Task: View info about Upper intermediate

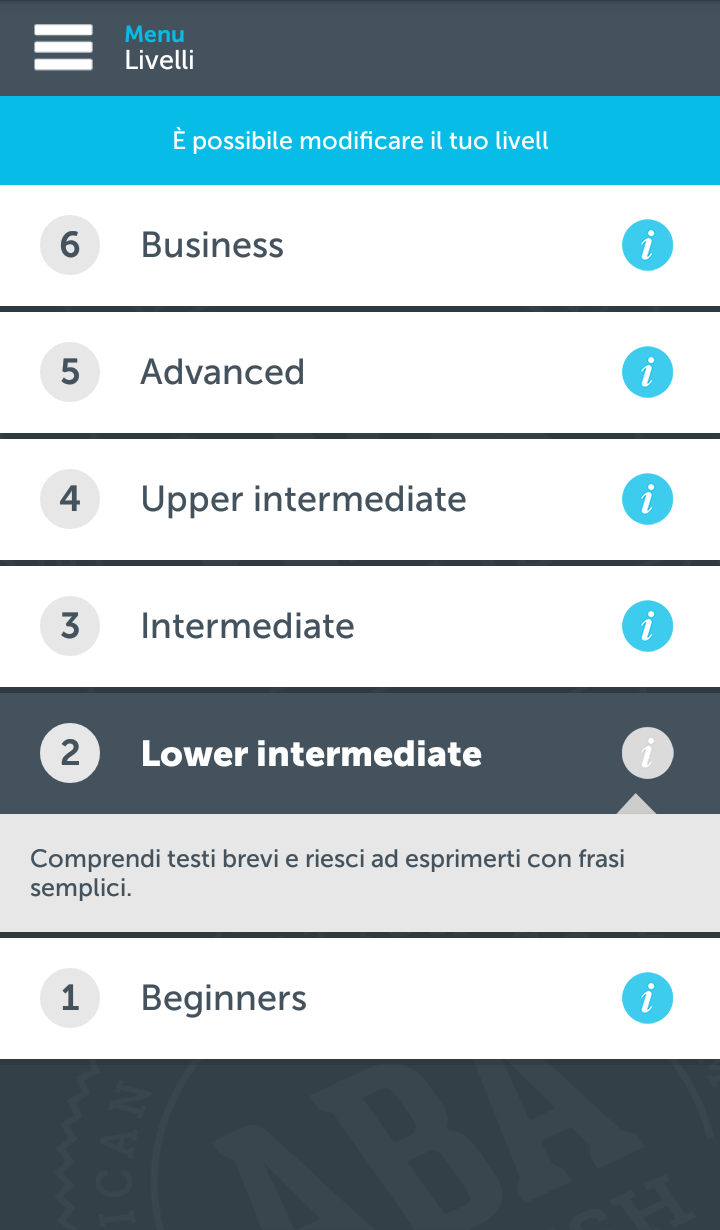Action: pos(647,499)
